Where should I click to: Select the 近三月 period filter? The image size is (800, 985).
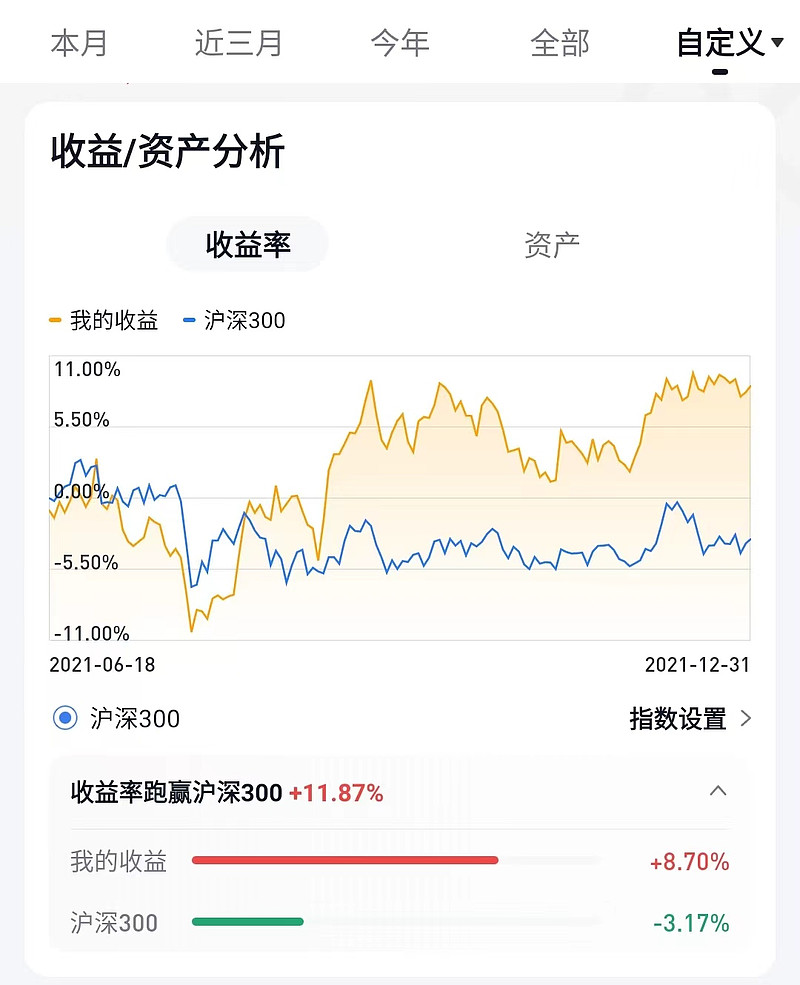pyautogui.click(x=237, y=42)
